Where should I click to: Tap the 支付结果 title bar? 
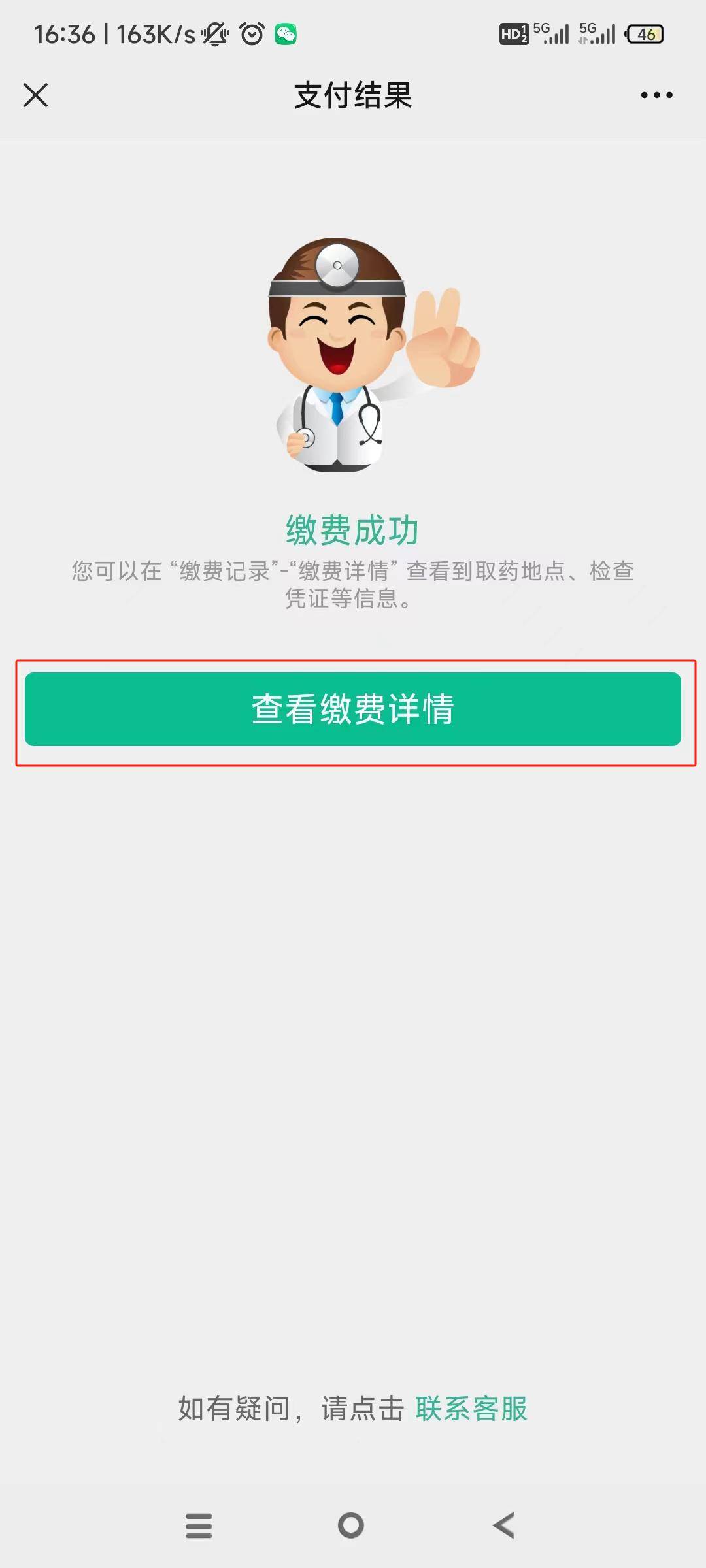point(353,95)
